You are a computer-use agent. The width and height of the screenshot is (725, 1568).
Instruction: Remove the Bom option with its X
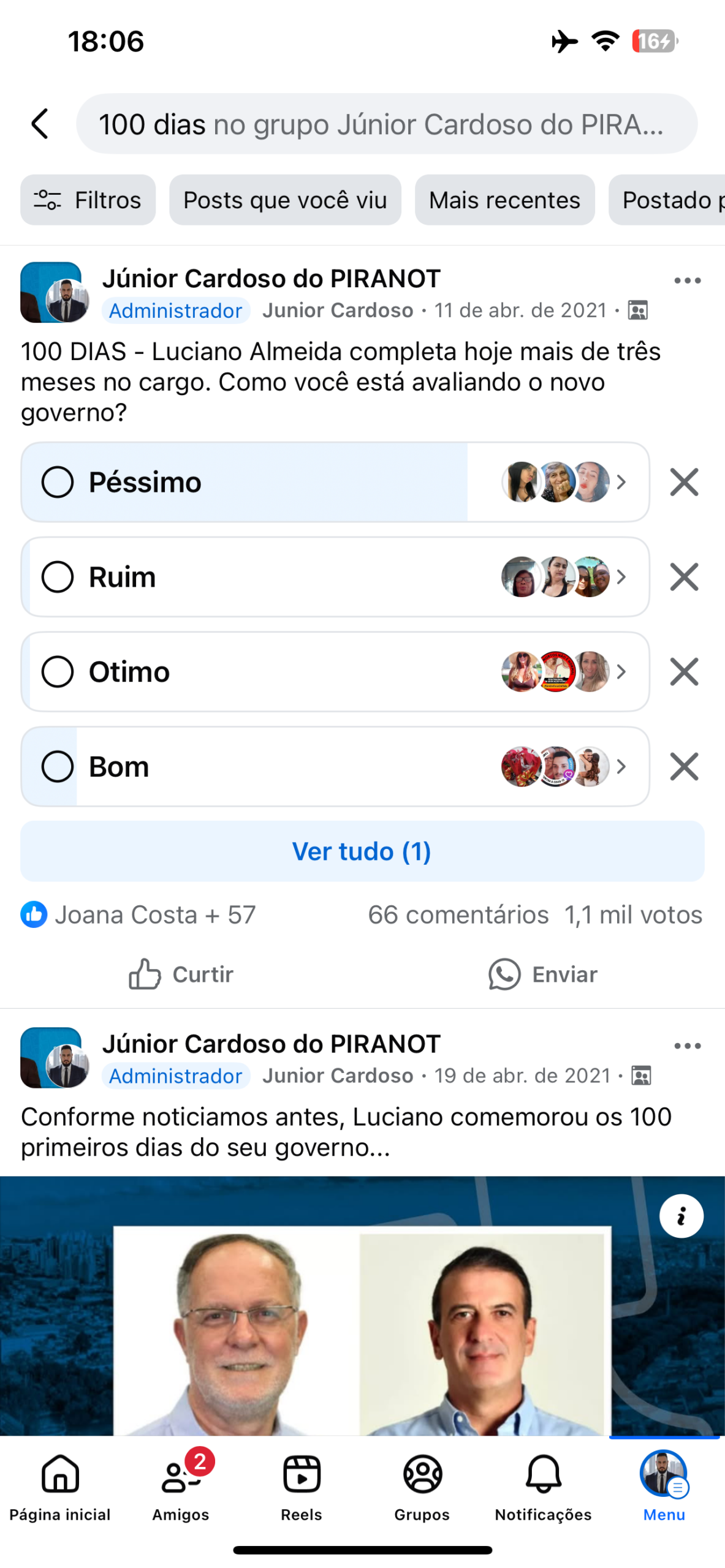click(x=684, y=767)
